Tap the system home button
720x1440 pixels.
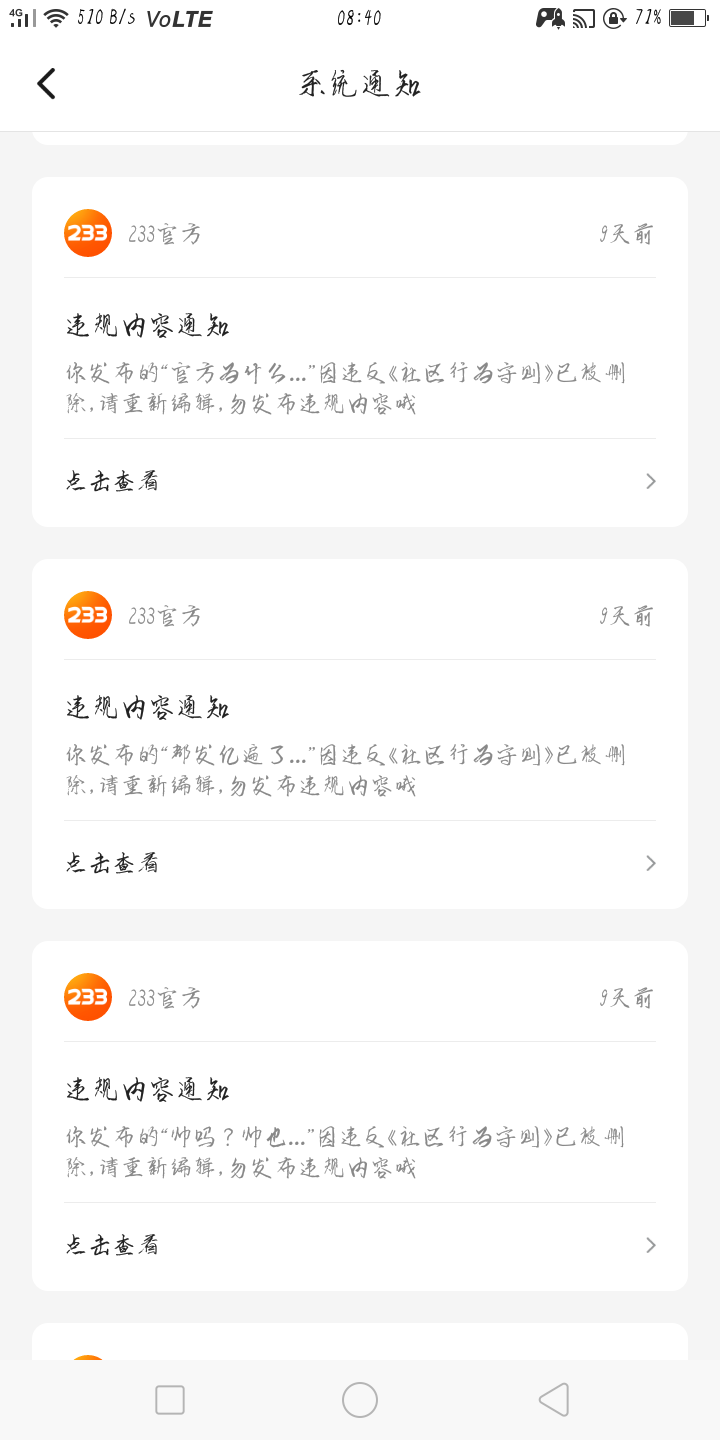(x=360, y=1400)
